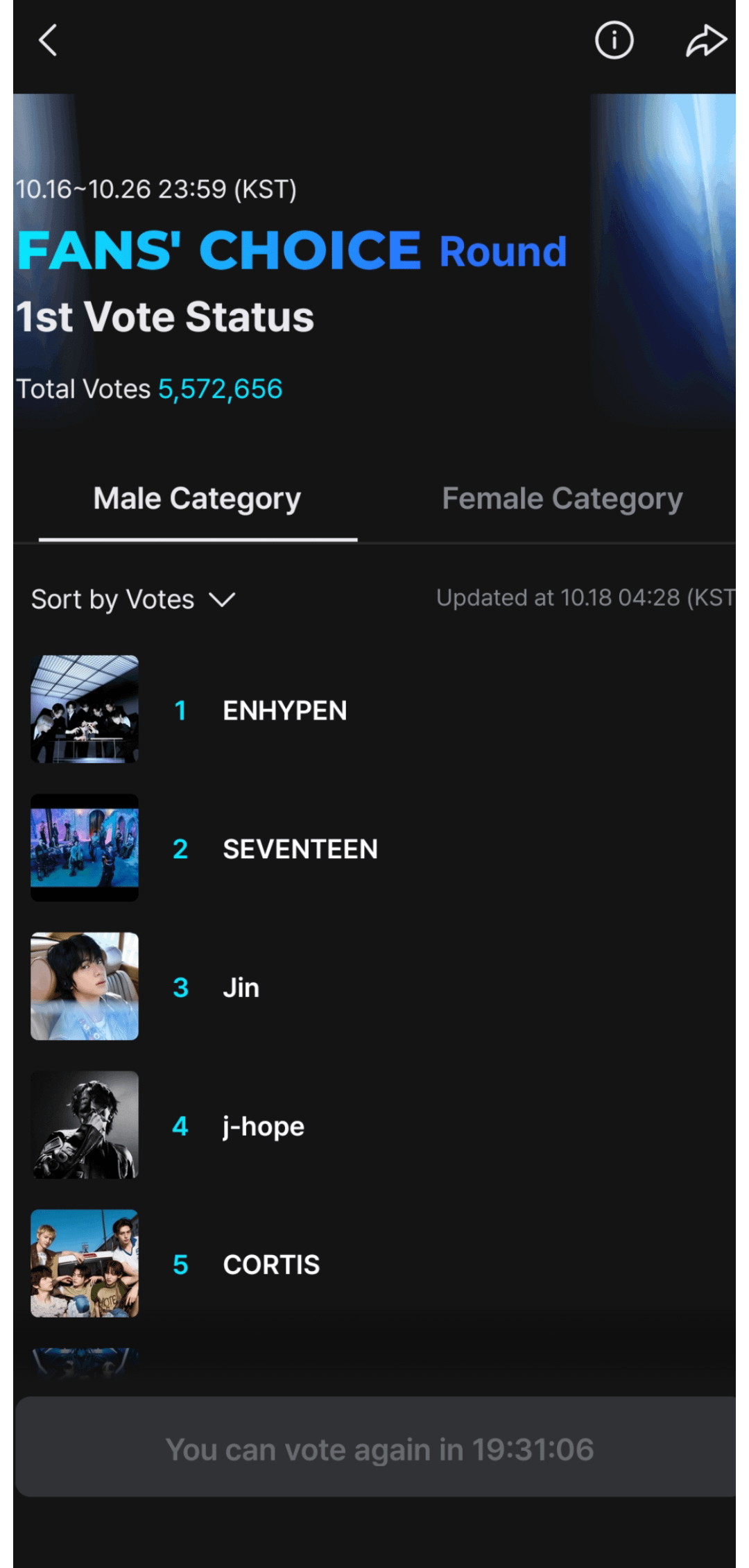749x1568 pixels.
Task: Select the j-hope ranking entry
Action: coord(264,1125)
